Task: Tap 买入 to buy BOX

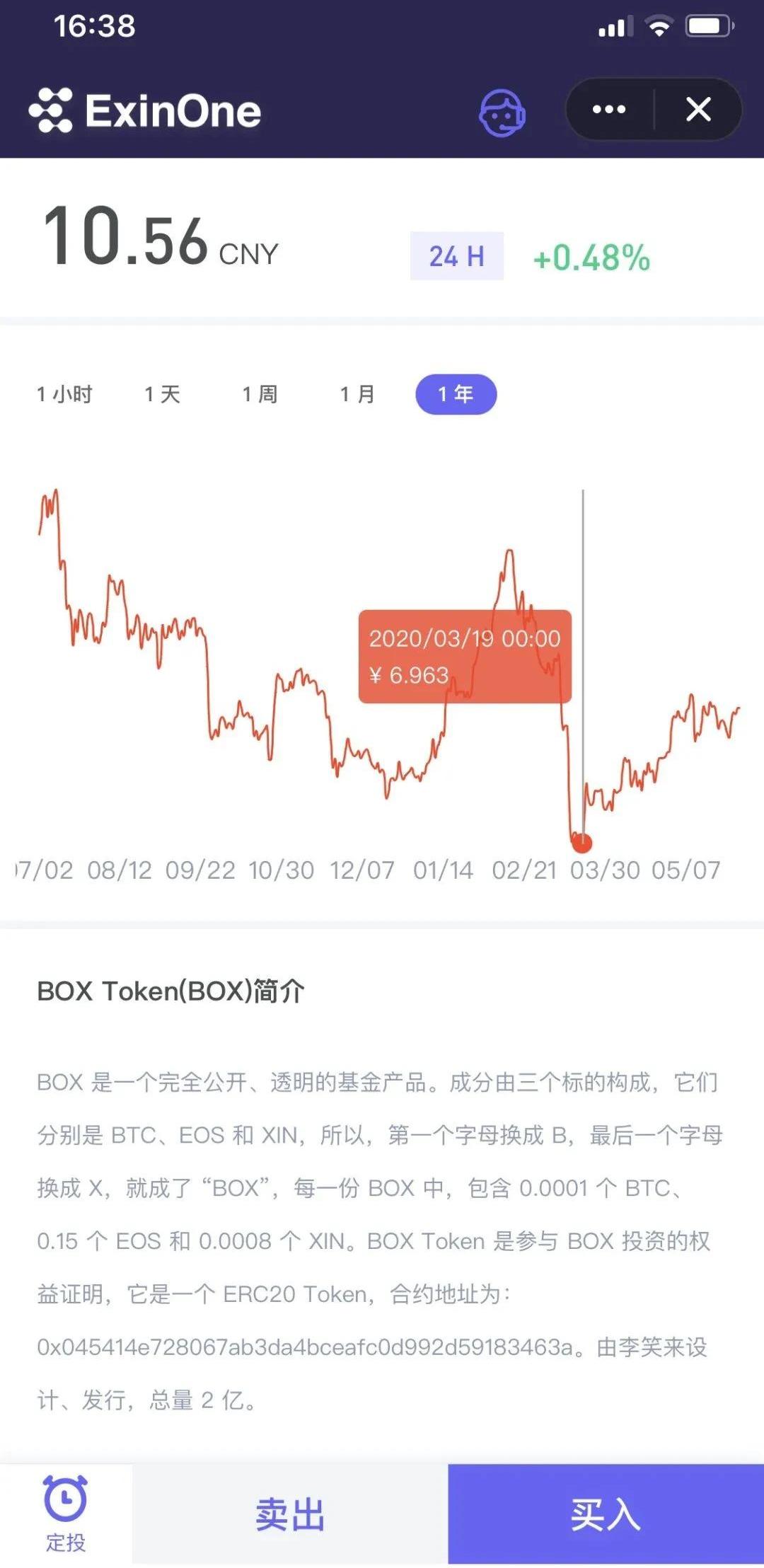Action: click(606, 1514)
